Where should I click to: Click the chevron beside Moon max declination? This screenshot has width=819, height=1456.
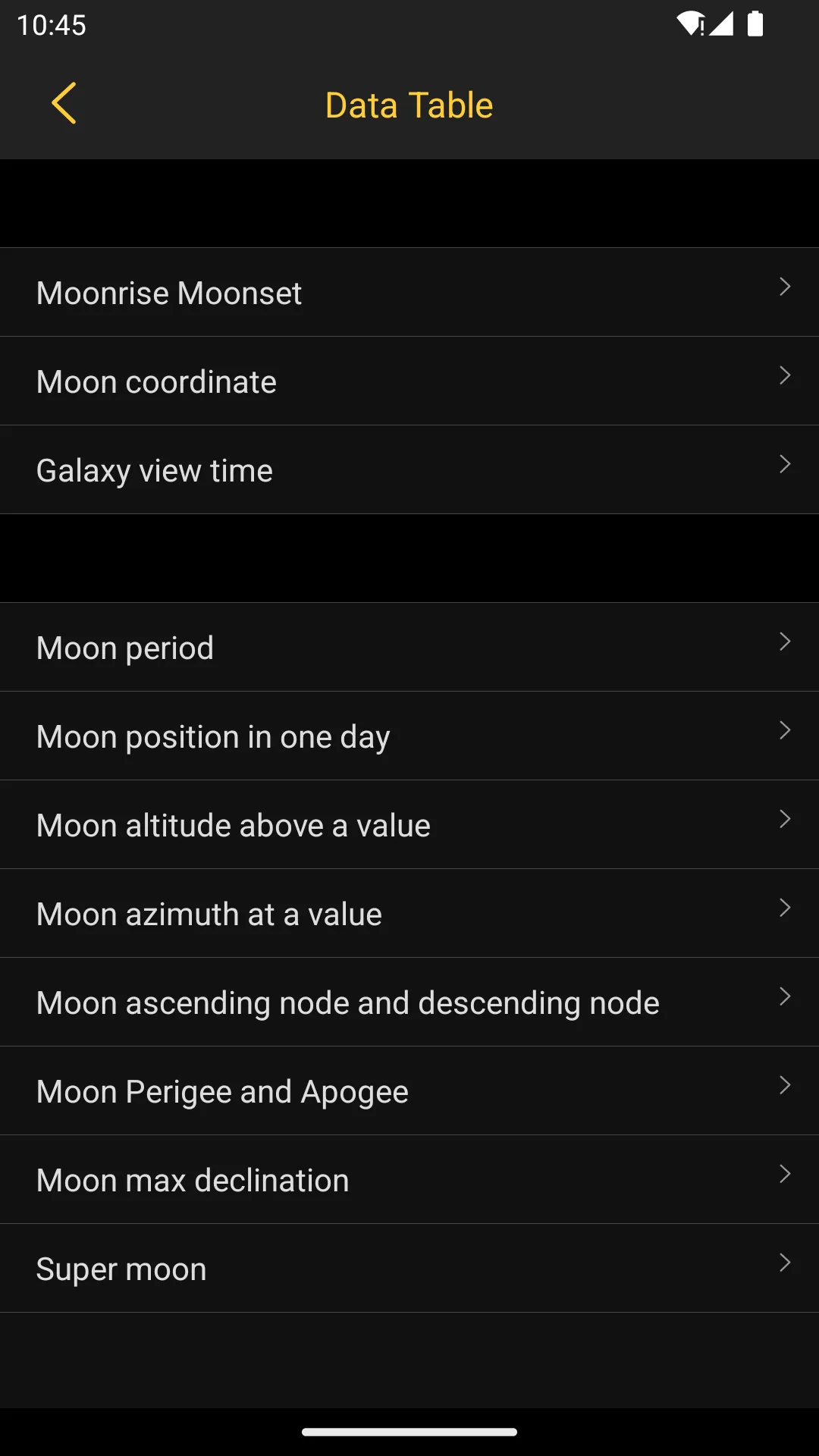pyautogui.click(x=785, y=1175)
